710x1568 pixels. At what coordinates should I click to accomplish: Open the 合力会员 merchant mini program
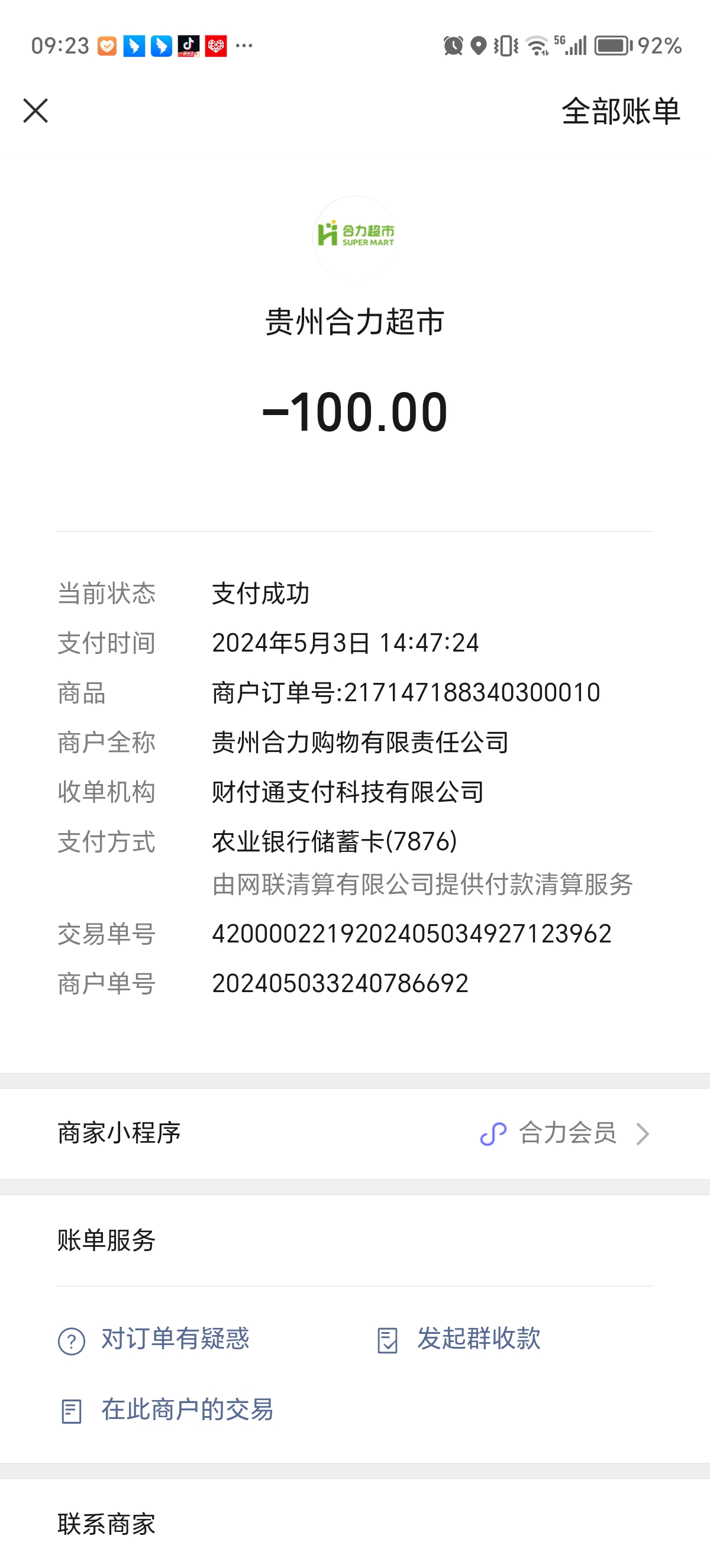565,1133
